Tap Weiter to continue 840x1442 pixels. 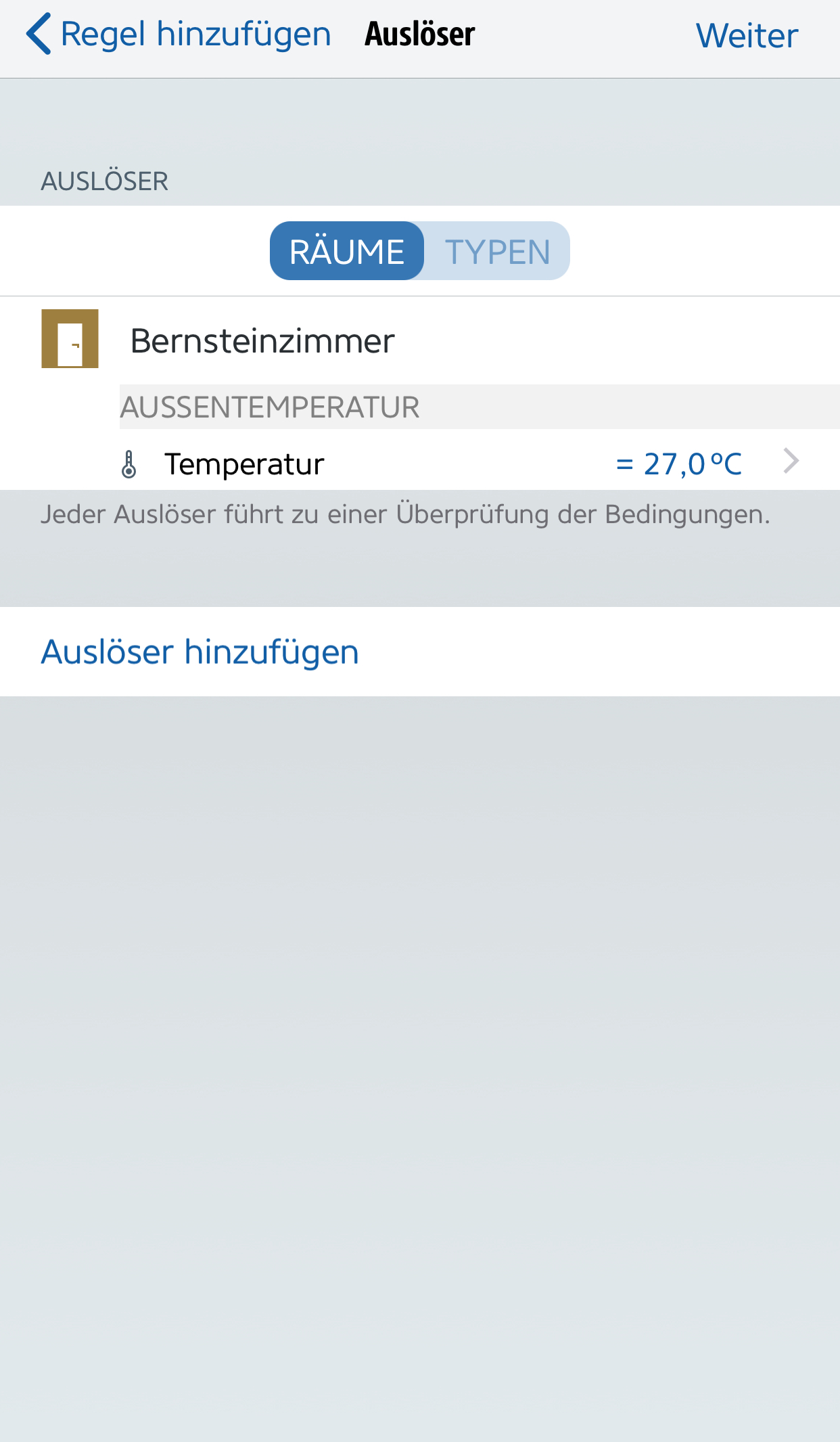[x=747, y=36]
